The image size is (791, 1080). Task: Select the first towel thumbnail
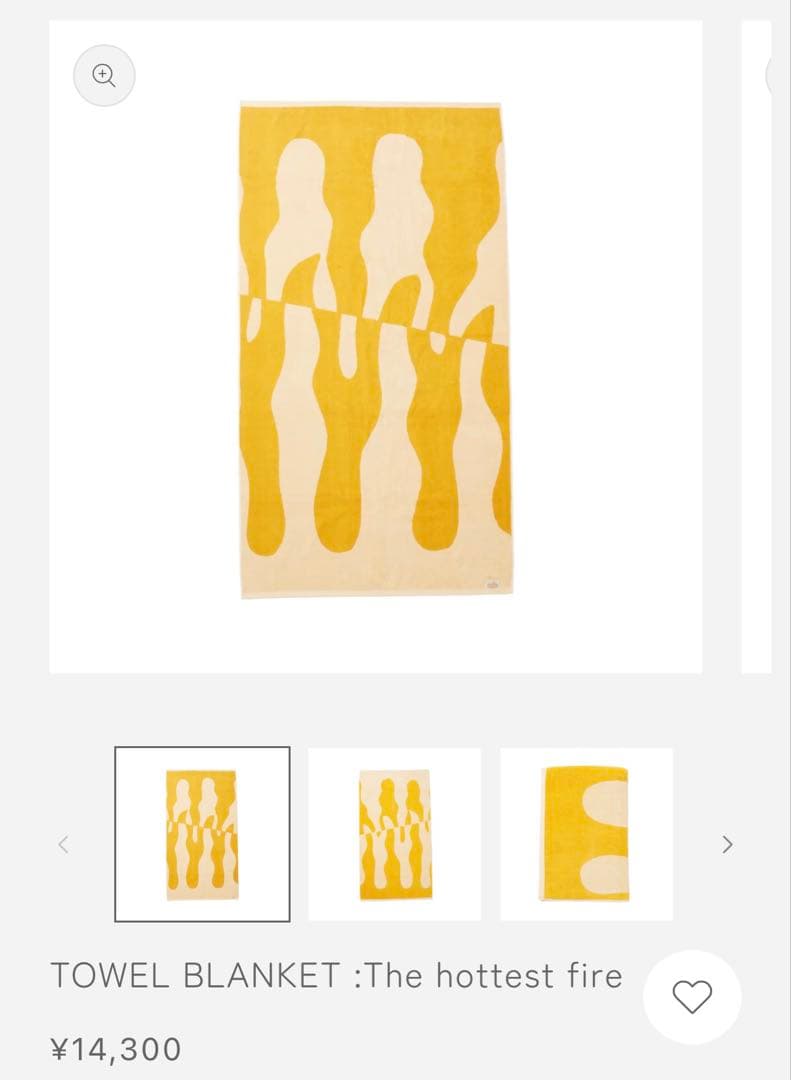click(x=202, y=834)
